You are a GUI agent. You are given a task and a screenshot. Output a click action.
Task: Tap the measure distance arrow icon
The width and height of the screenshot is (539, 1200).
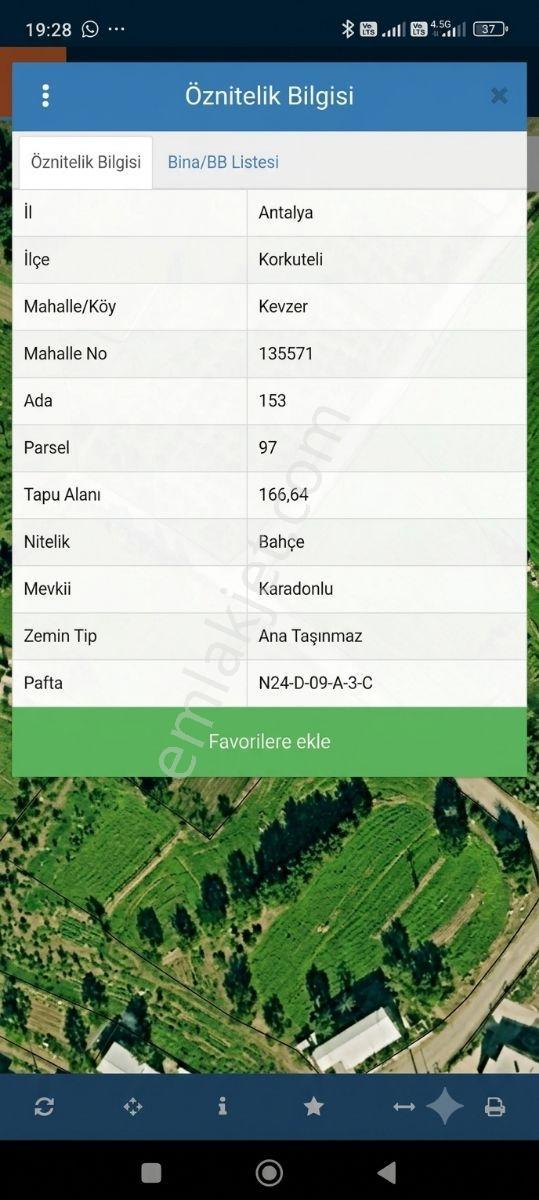(x=404, y=1106)
